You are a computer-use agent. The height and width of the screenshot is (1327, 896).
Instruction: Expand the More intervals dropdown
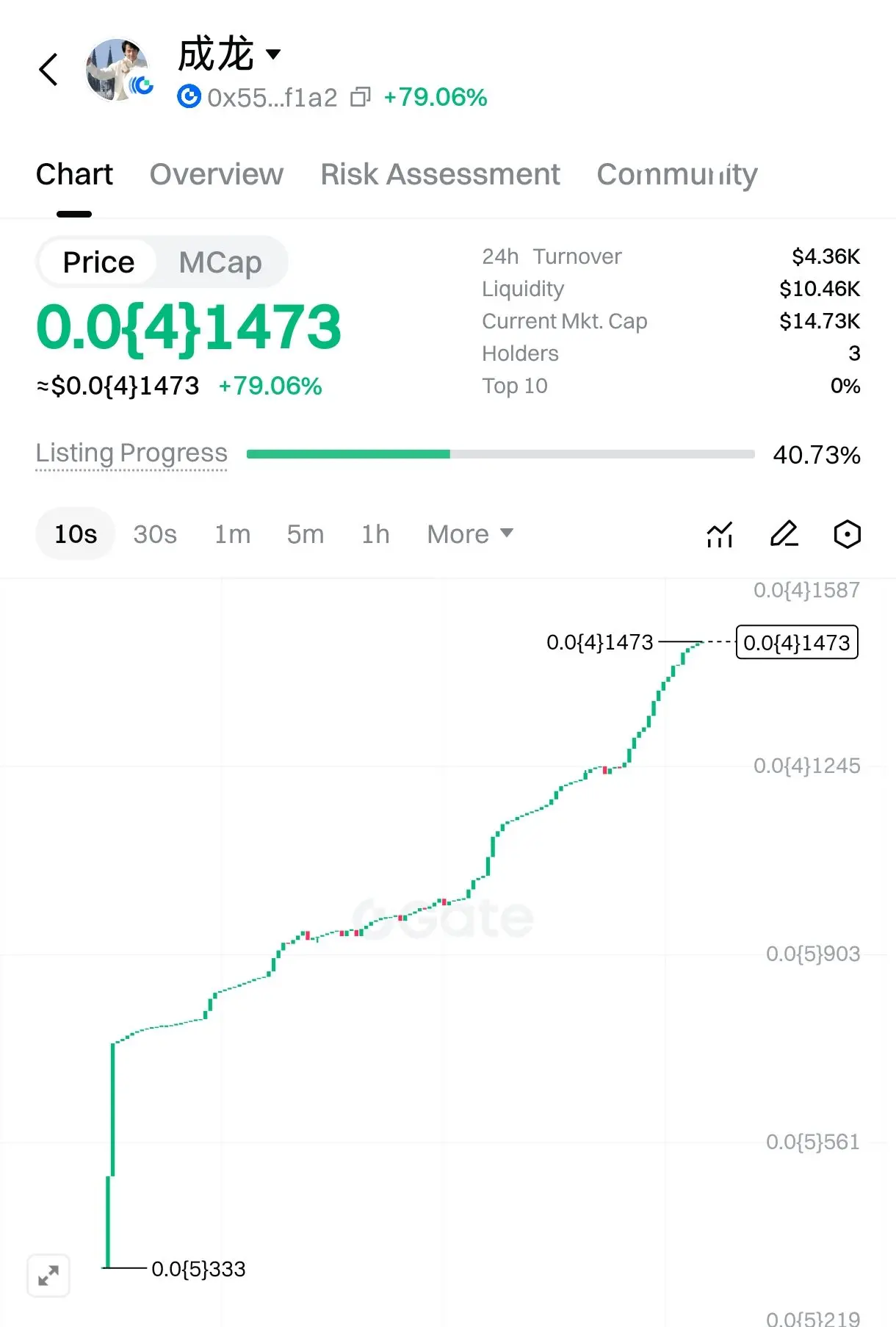(x=470, y=534)
